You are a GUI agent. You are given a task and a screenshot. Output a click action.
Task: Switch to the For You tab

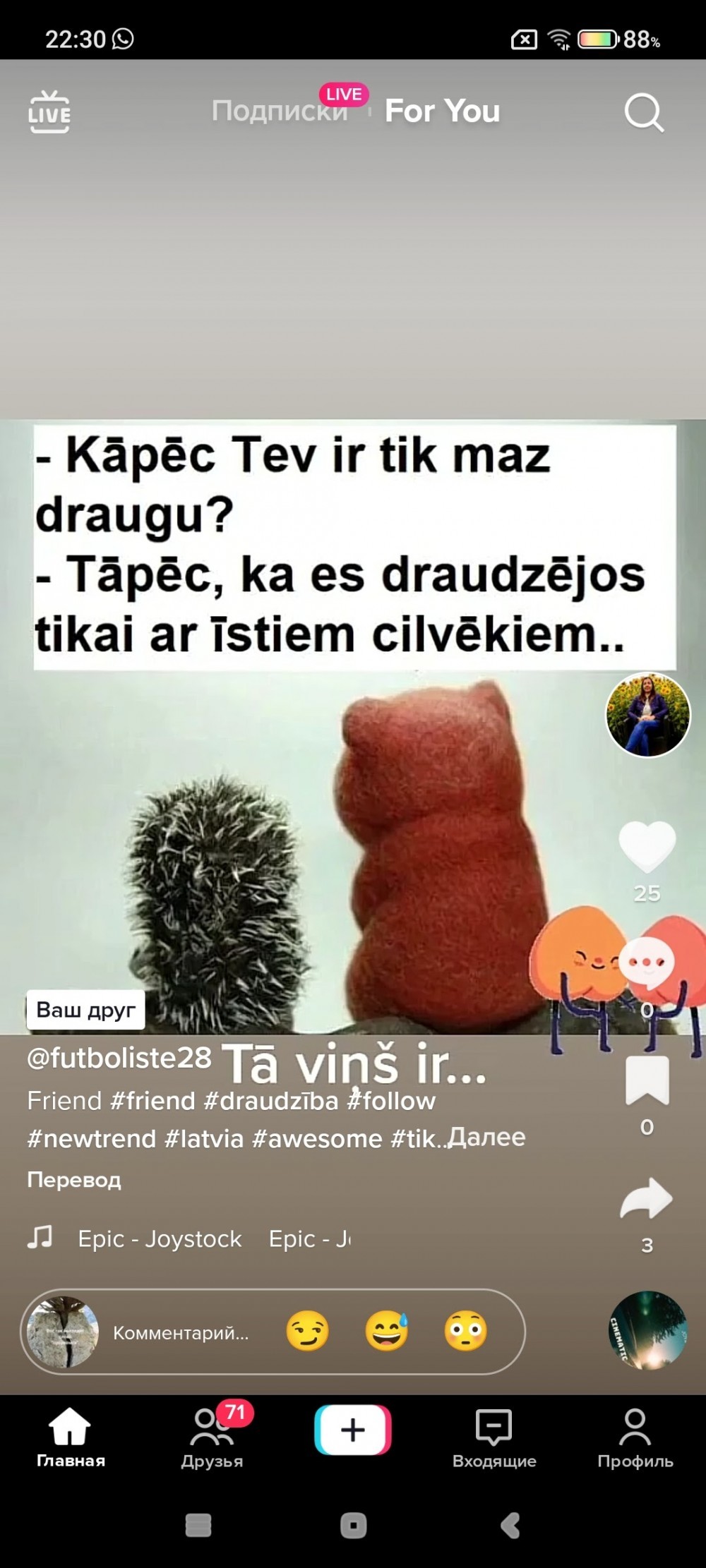point(442,111)
